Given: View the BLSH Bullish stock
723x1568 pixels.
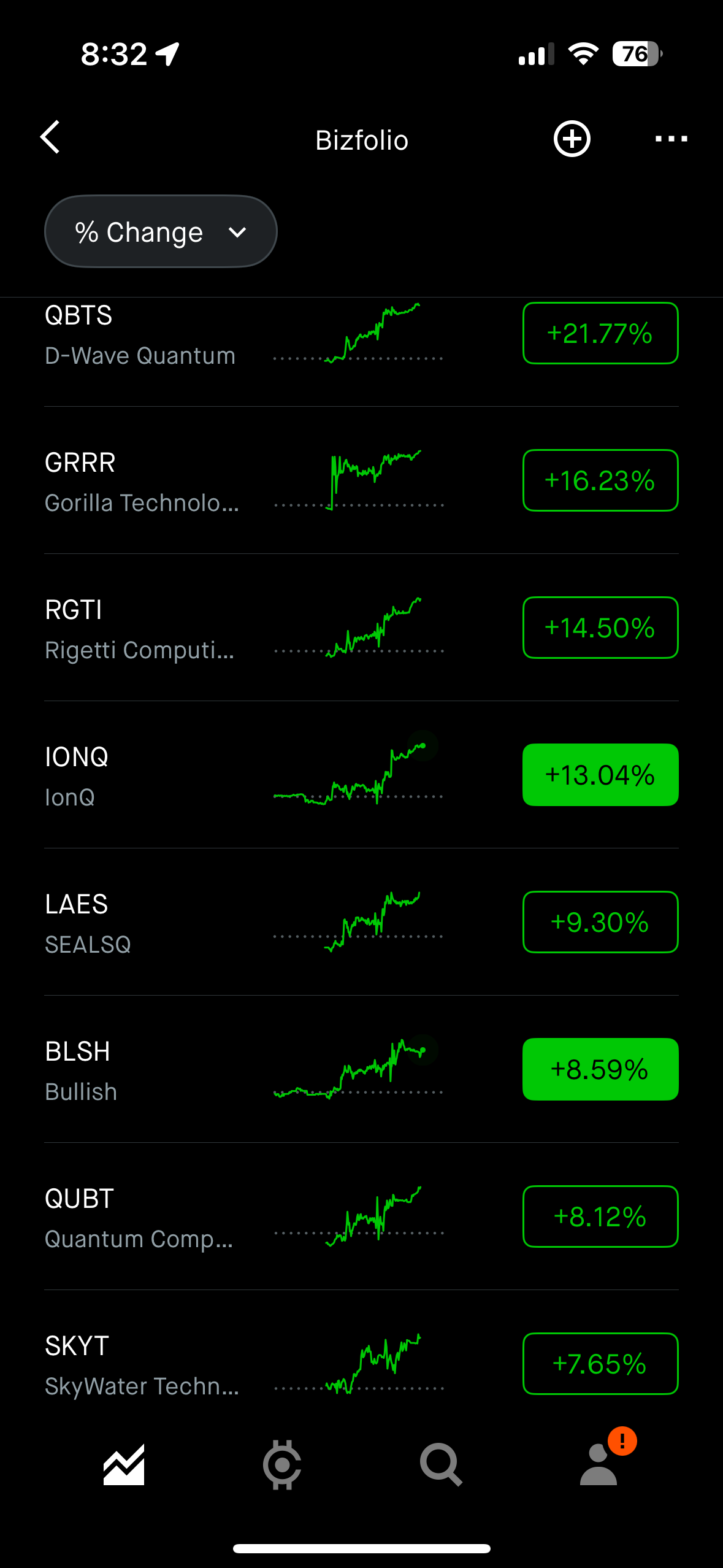Looking at the screenshot, I should (361, 1069).
